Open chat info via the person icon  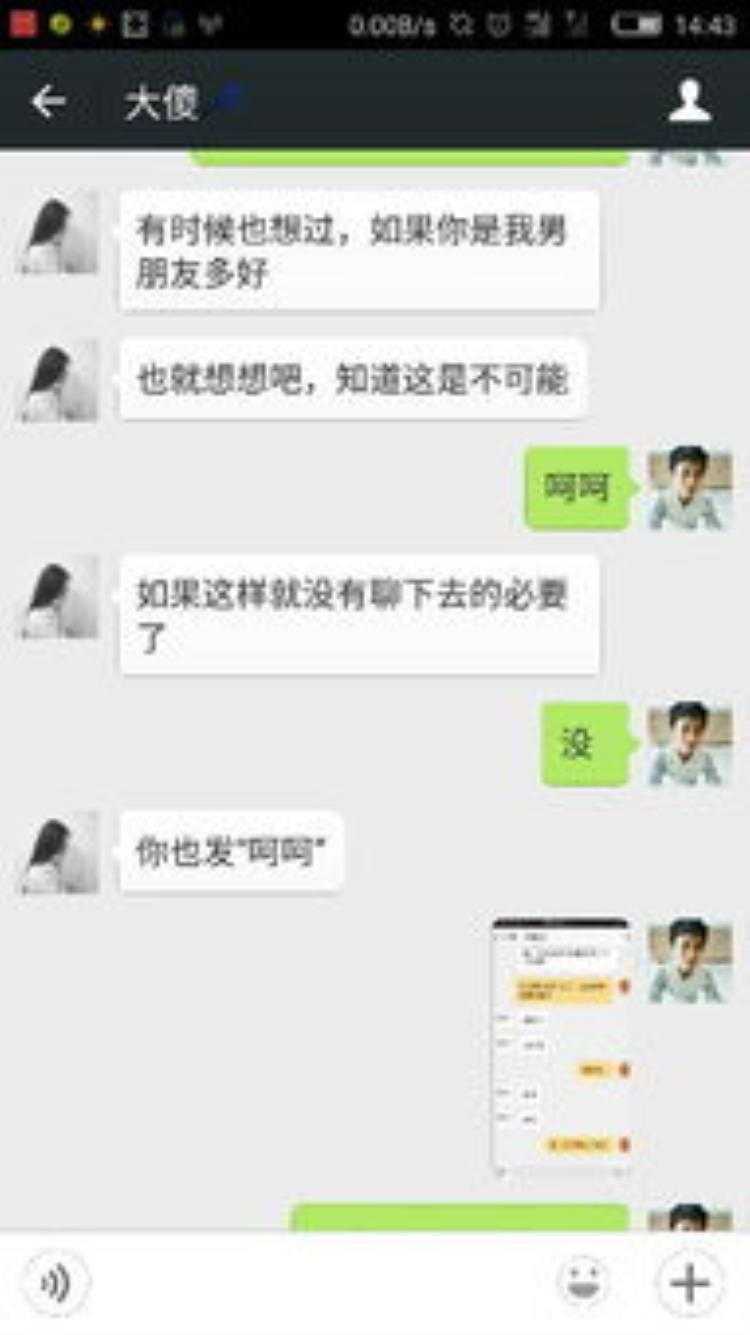[x=689, y=102]
